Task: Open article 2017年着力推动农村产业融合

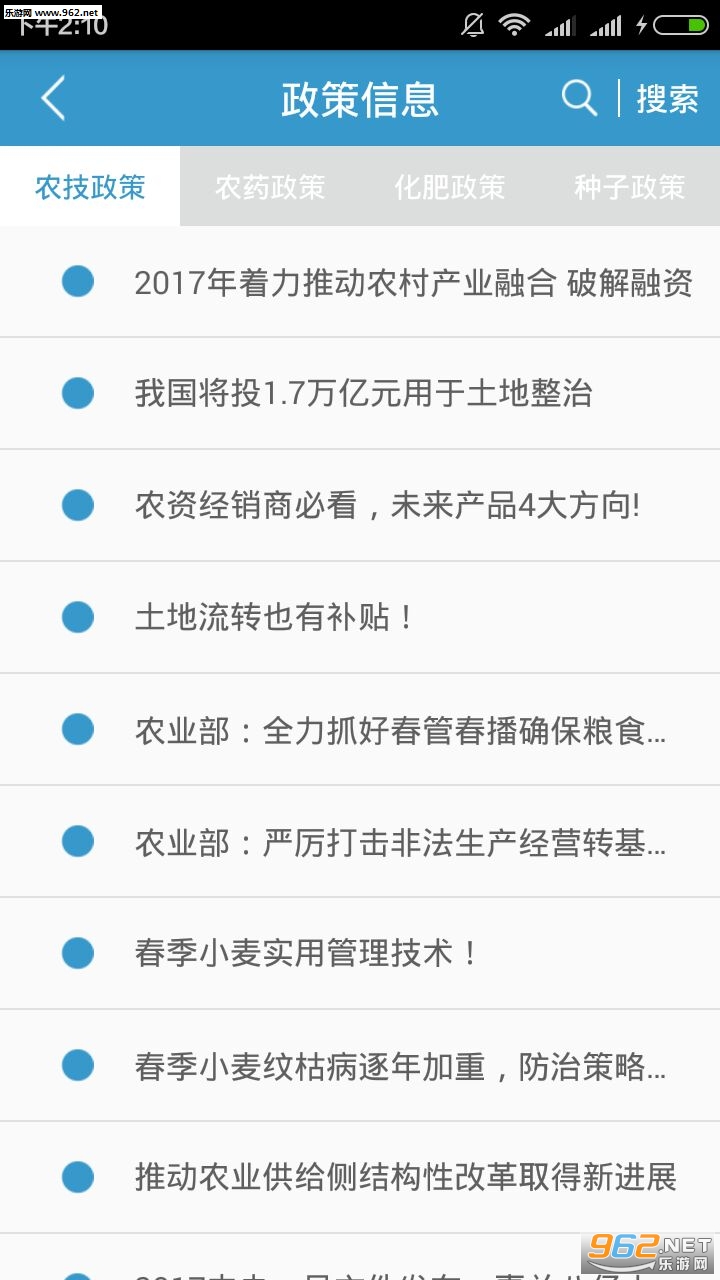Action: [360, 282]
